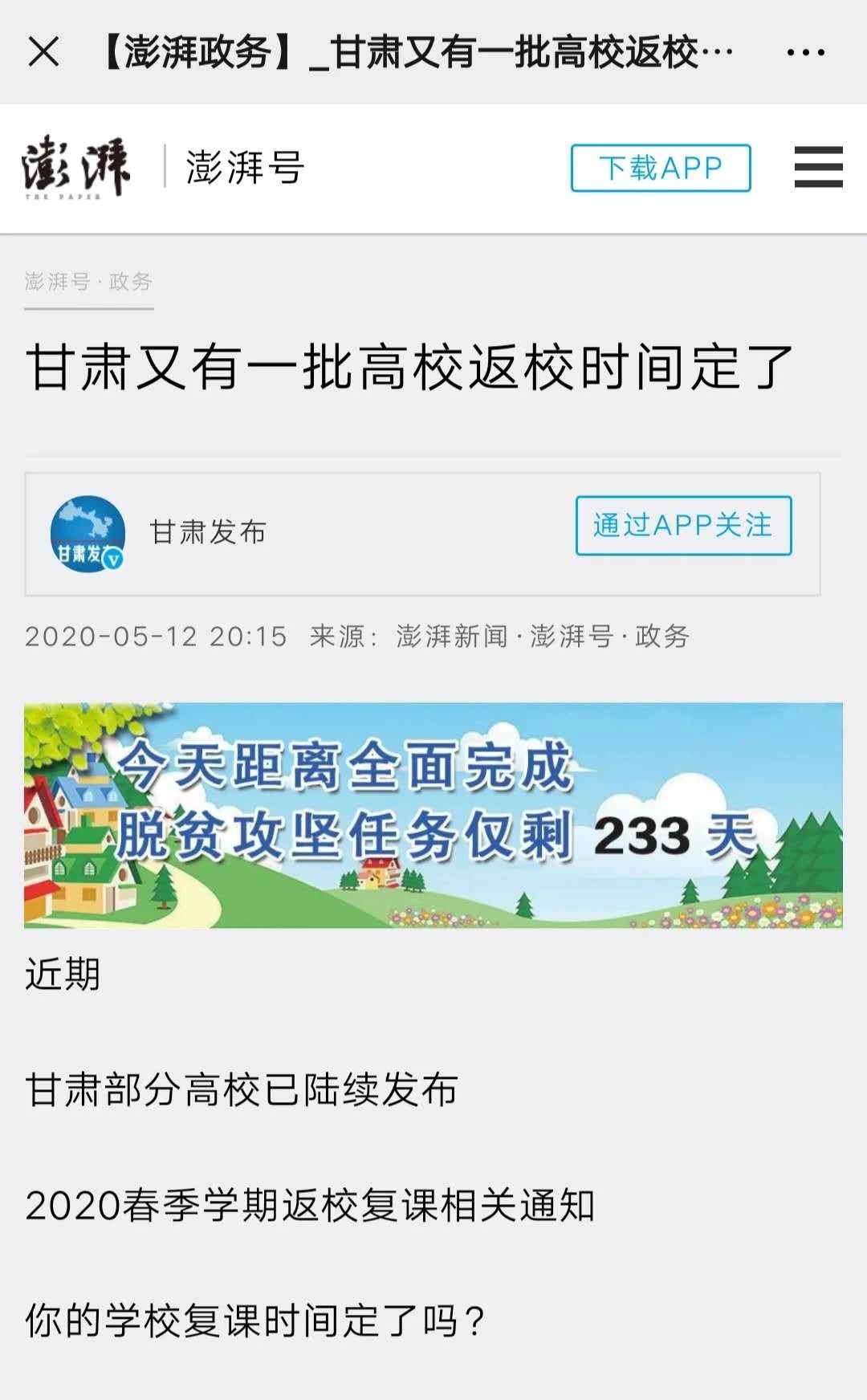Open the 澎湃号·政务 category link
Image resolution: width=867 pixels, height=1400 pixels.
point(88,282)
